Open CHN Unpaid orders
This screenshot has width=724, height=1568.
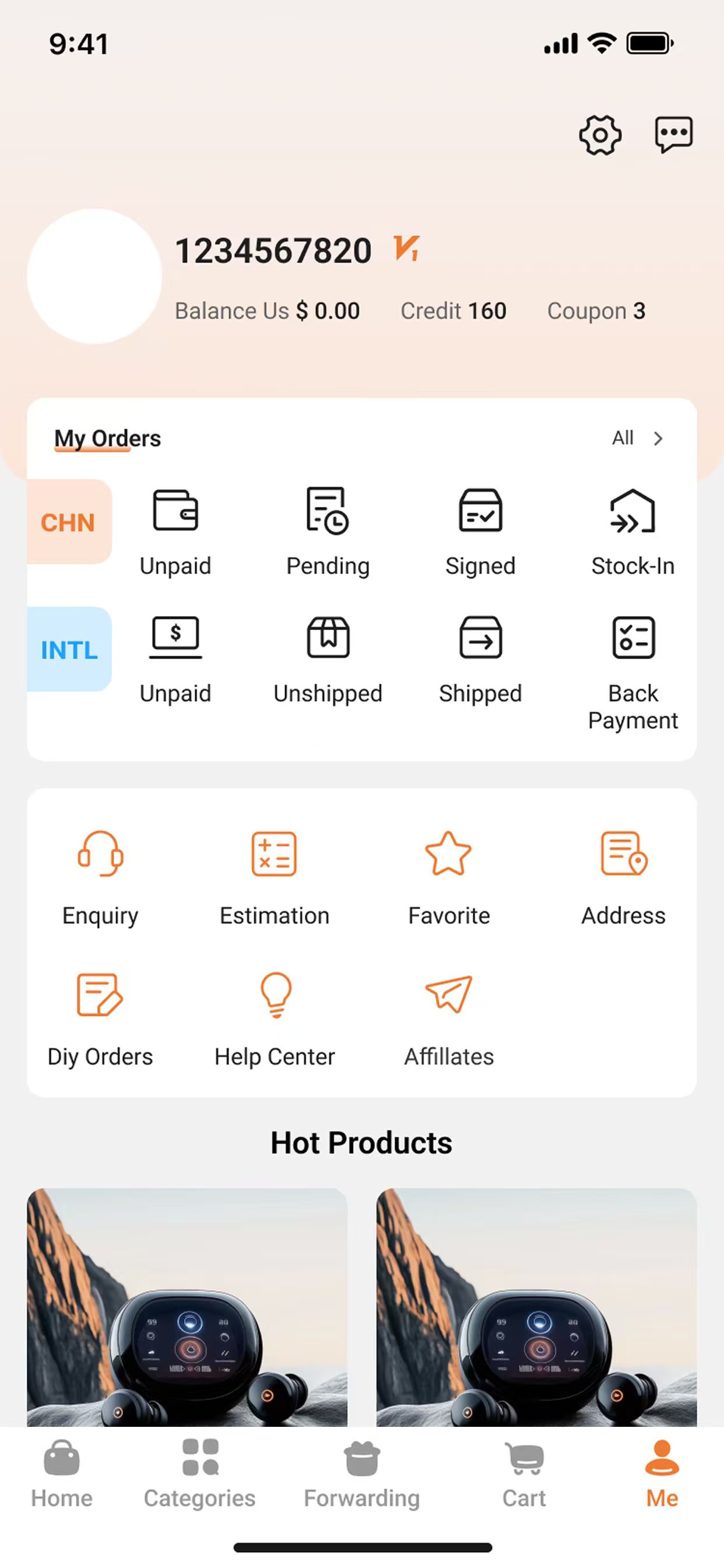[x=175, y=533]
